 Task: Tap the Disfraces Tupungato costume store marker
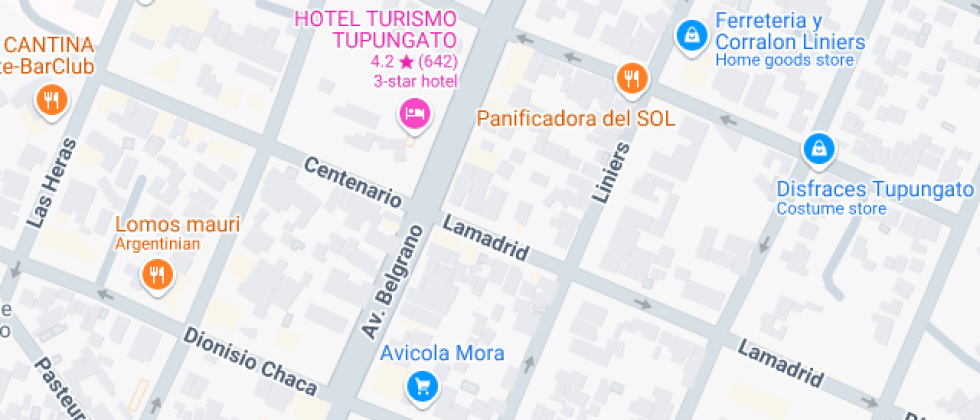click(x=818, y=150)
